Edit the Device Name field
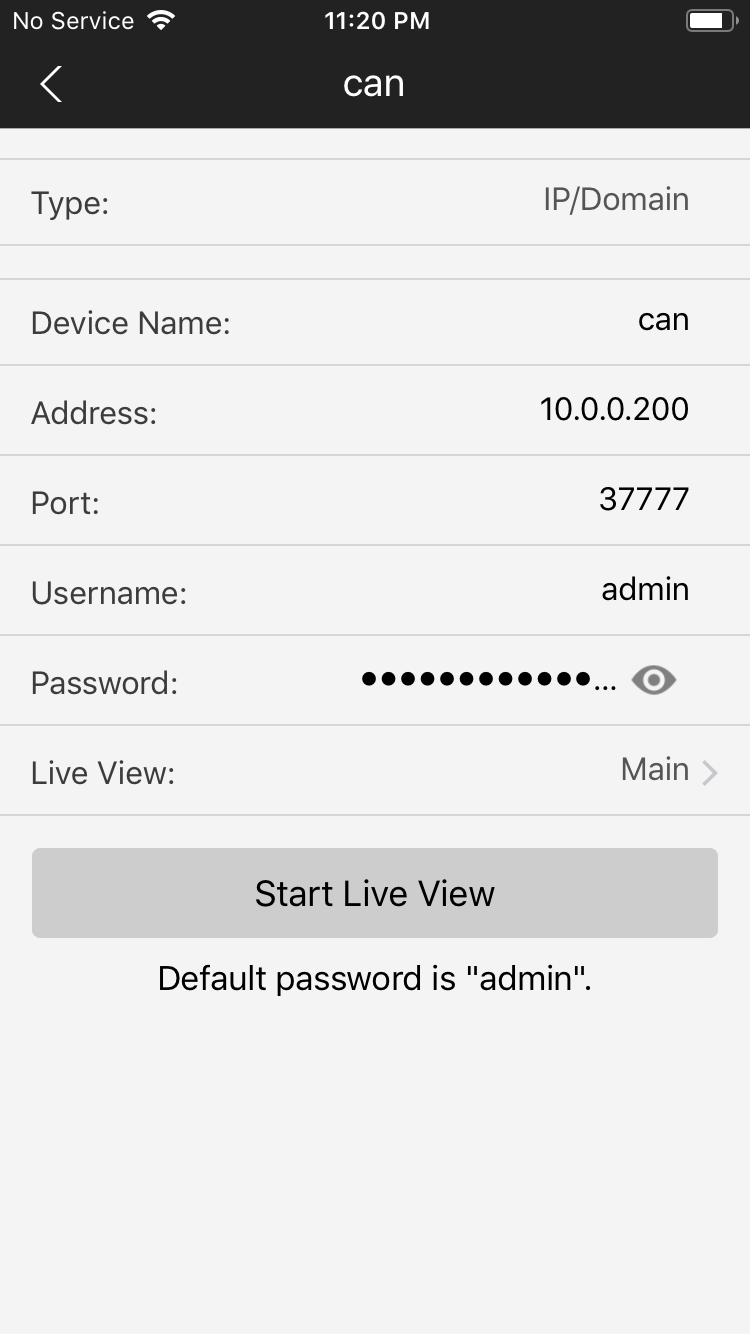This screenshot has width=750, height=1334. click(375, 322)
